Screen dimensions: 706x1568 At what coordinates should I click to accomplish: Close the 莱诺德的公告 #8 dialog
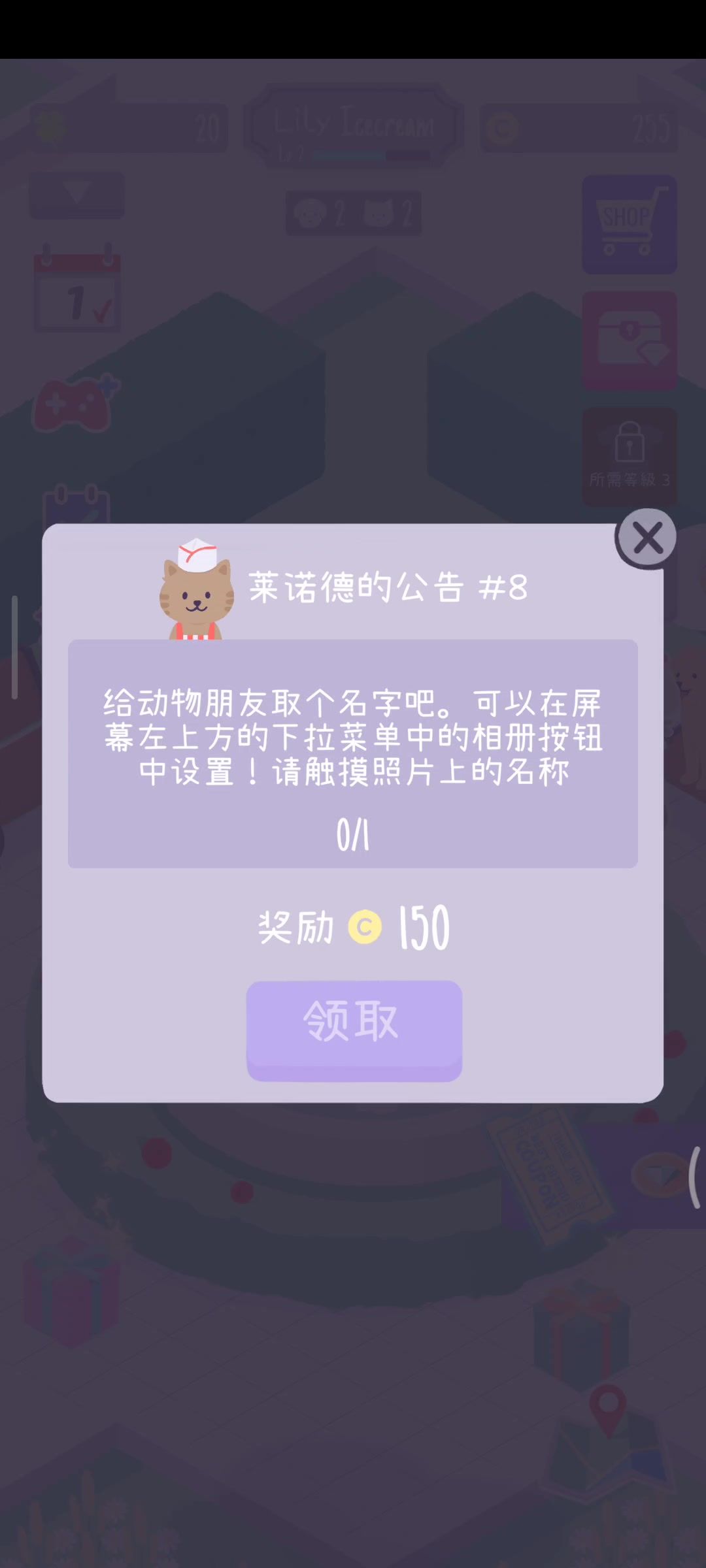(x=647, y=539)
